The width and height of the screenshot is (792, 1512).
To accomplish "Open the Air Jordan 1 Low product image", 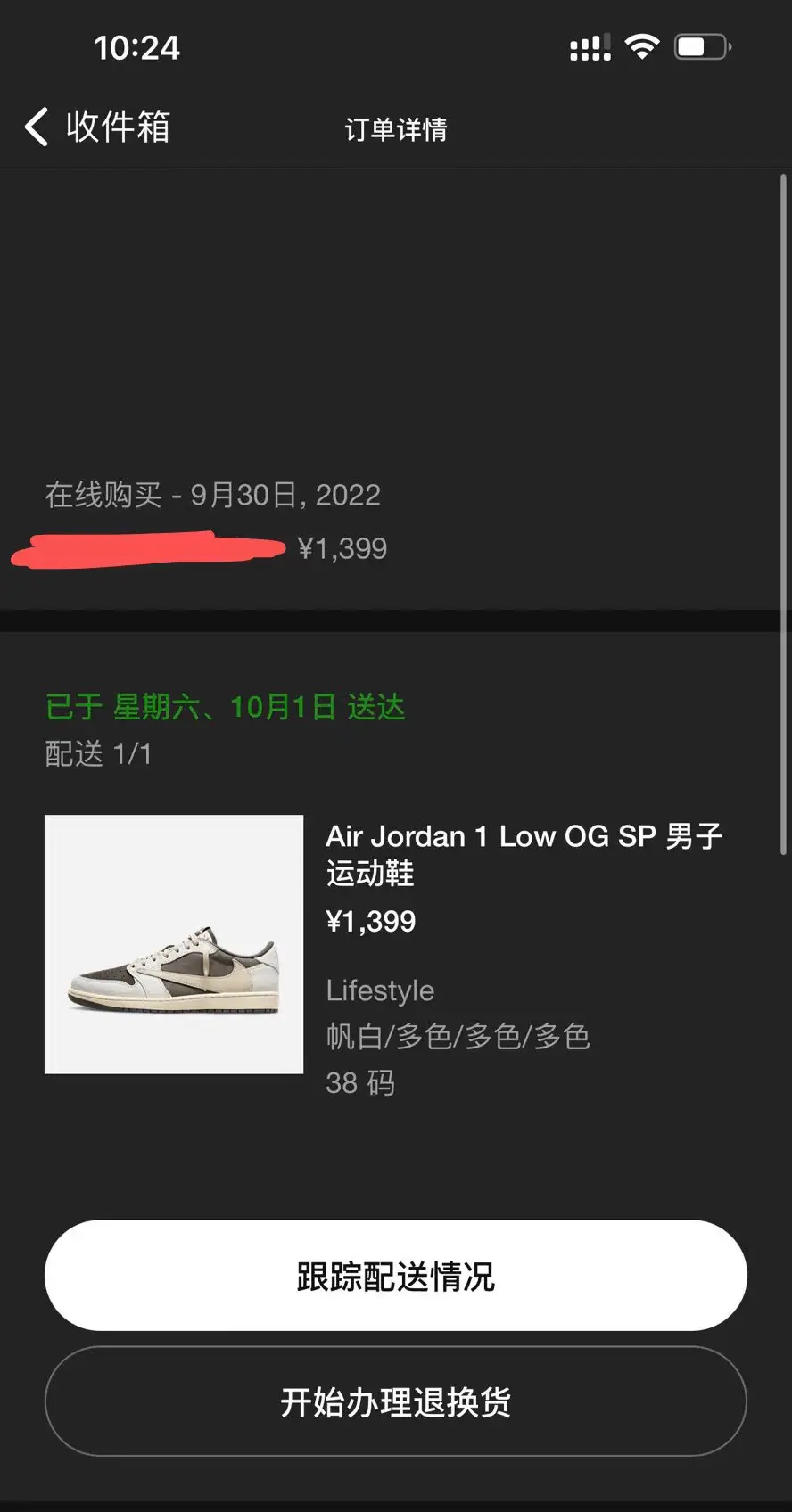I will pyautogui.click(x=174, y=944).
